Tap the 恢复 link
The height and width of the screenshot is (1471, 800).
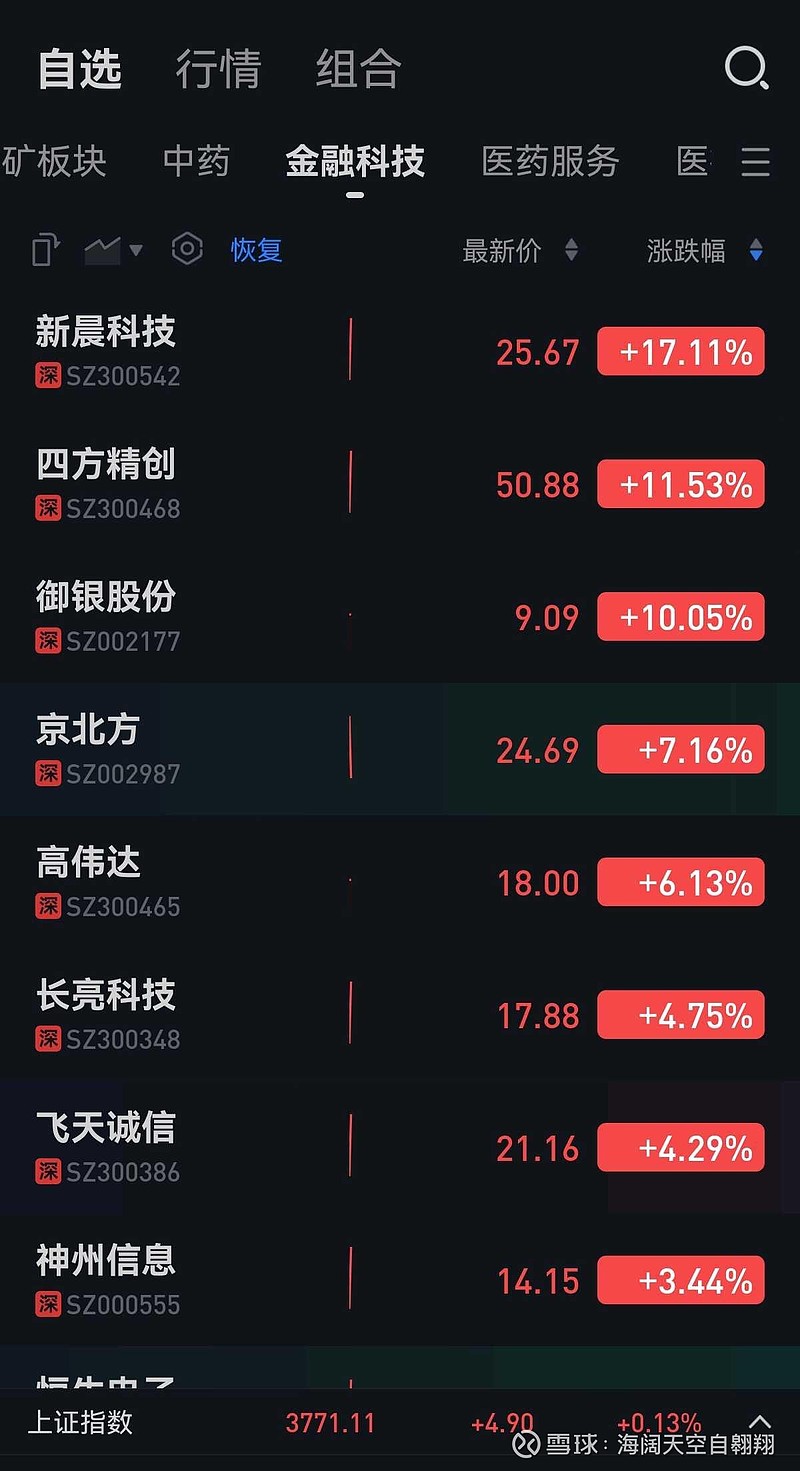(257, 249)
